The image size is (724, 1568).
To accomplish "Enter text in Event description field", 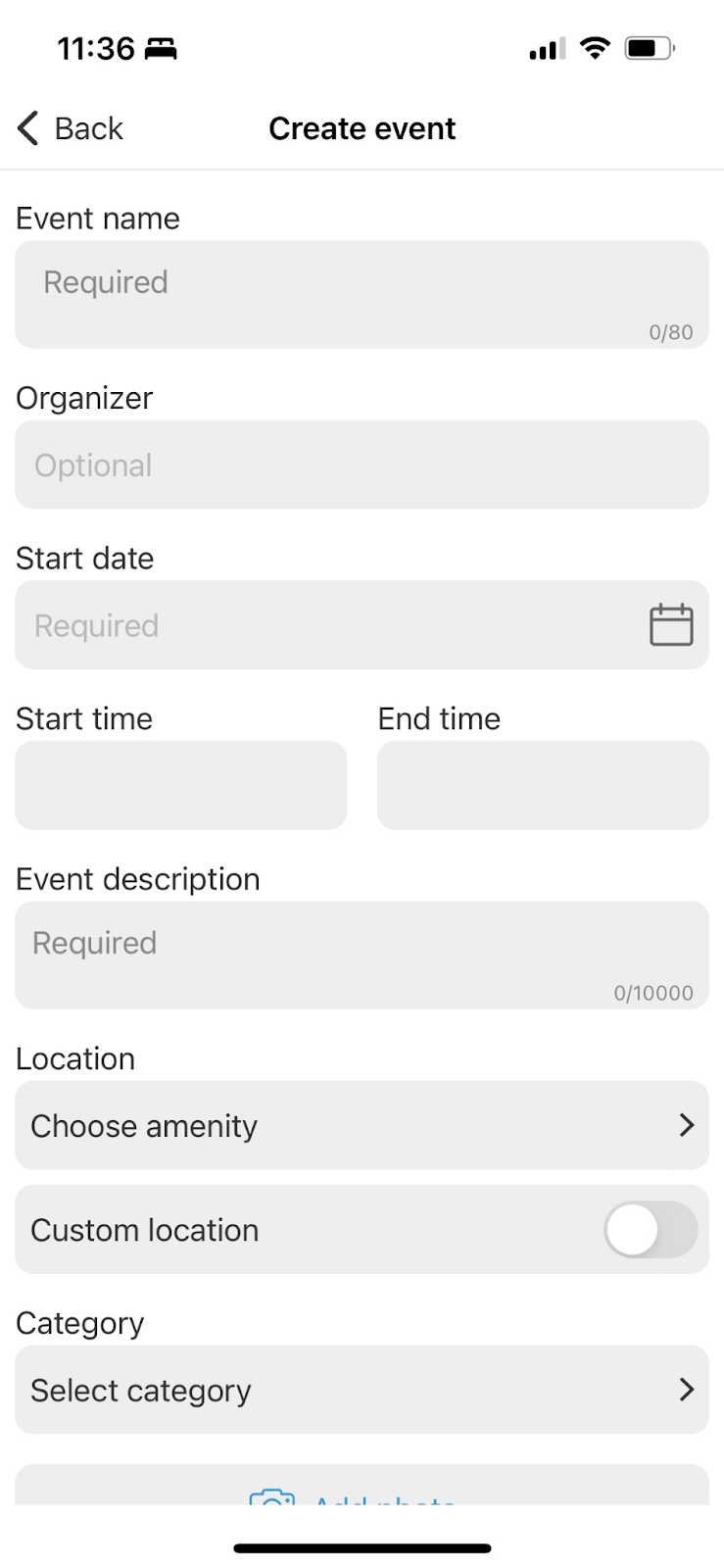I will point(362,955).
